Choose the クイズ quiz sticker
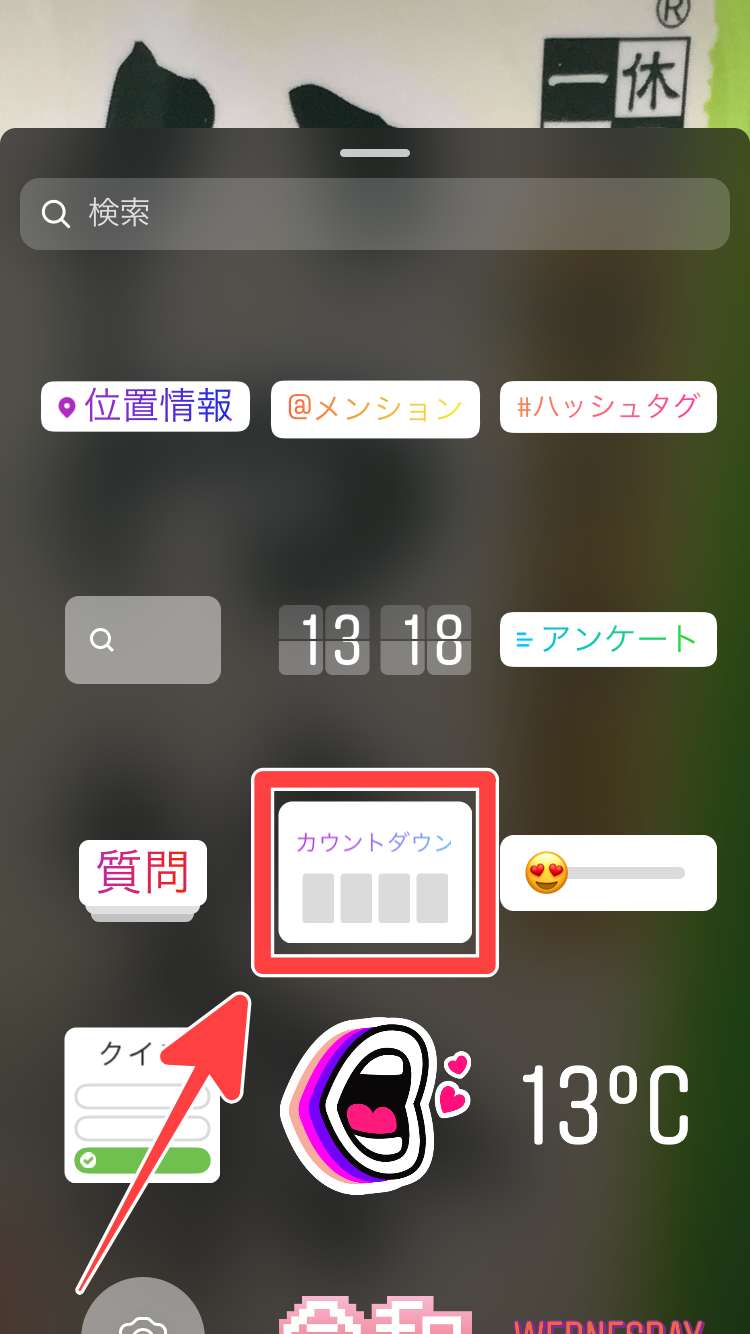 [x=142, y=1105]
